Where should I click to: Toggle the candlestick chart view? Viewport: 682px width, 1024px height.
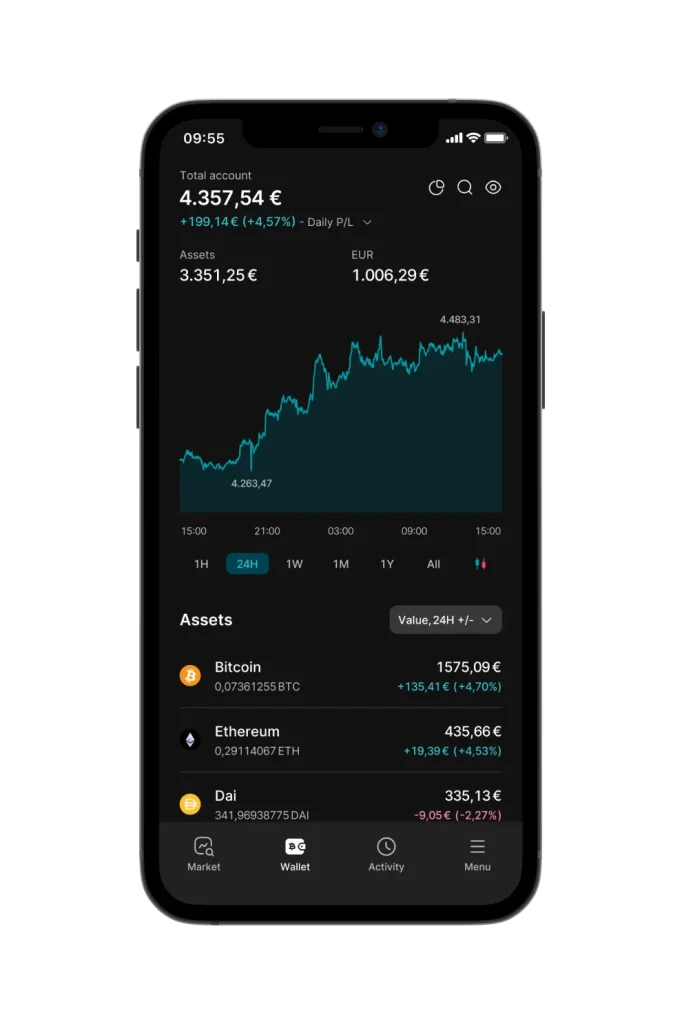tap(481, 564)
